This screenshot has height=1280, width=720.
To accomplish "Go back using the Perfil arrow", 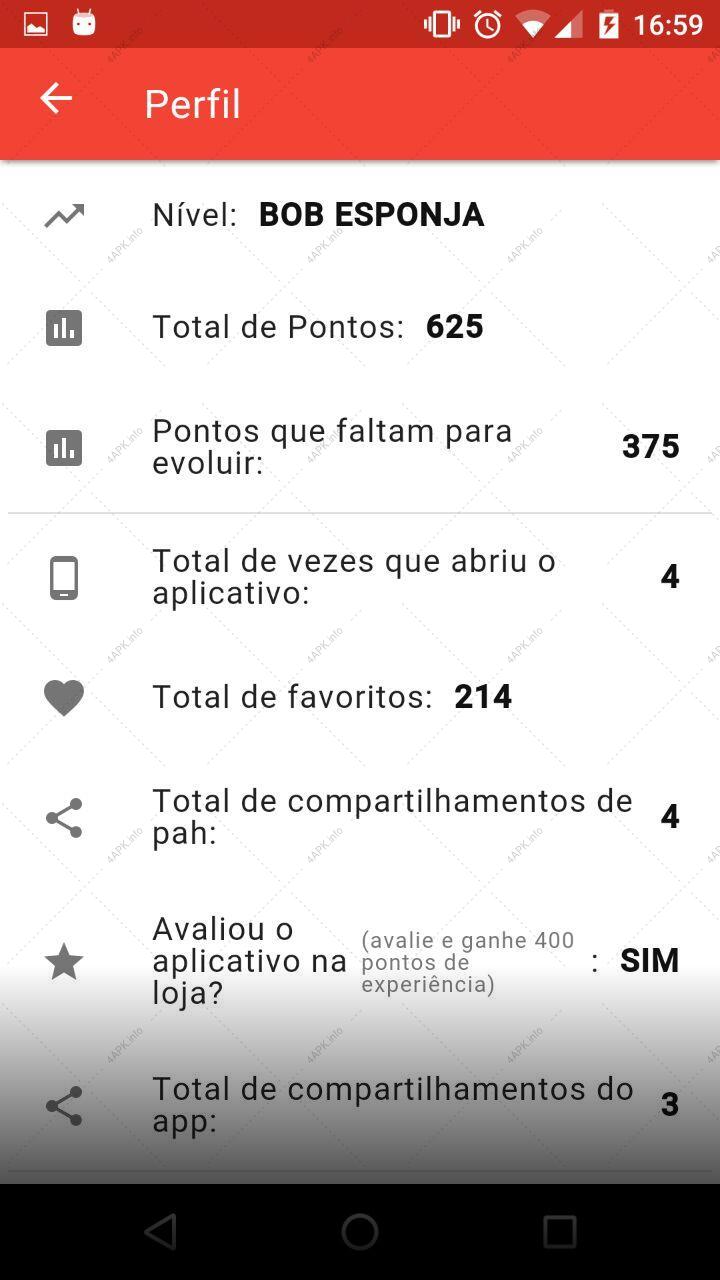I will (x=56, y=99).
